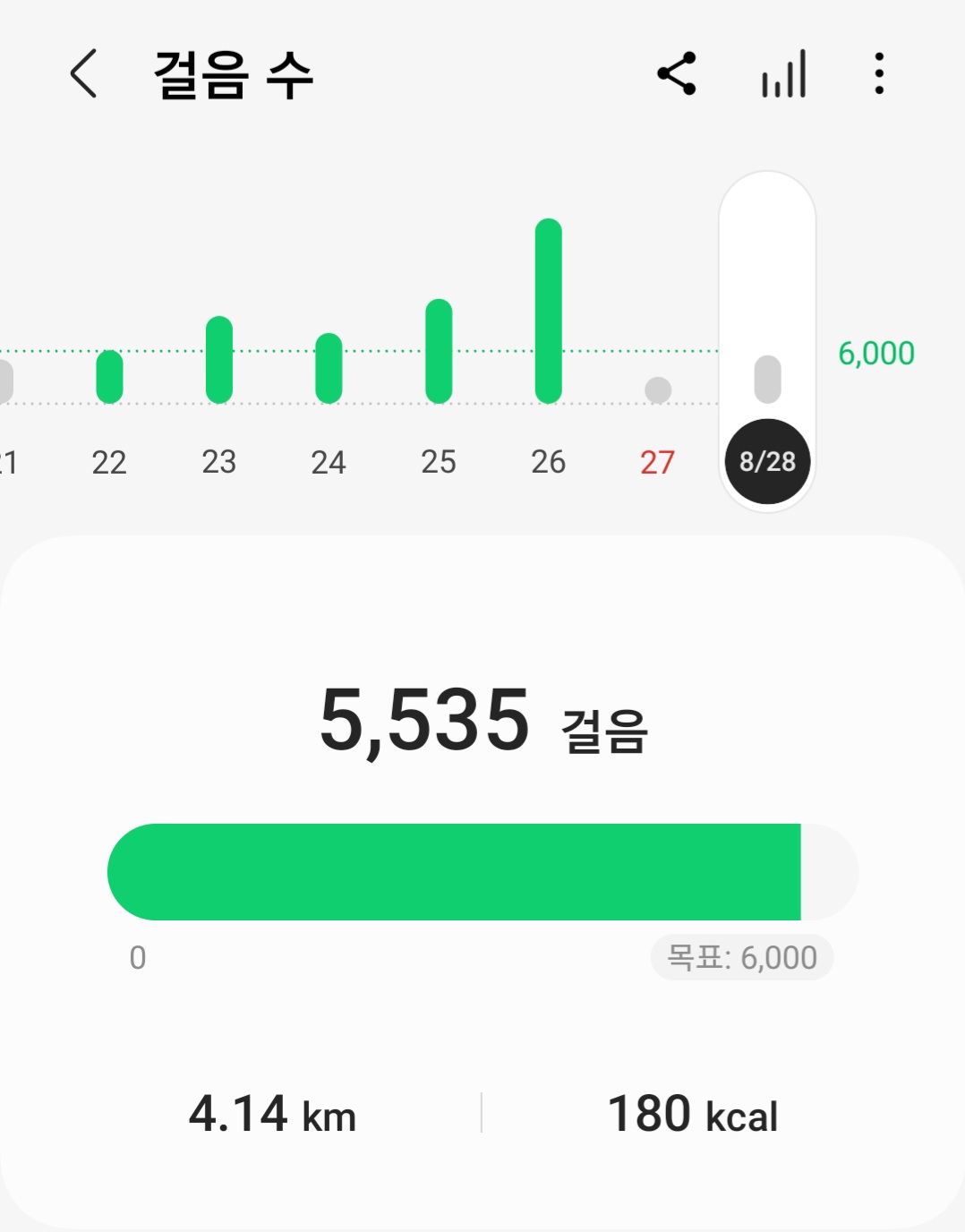Open the step trends chart icon
This screenshot has height=1232, width=965.
tap(784, 73)
